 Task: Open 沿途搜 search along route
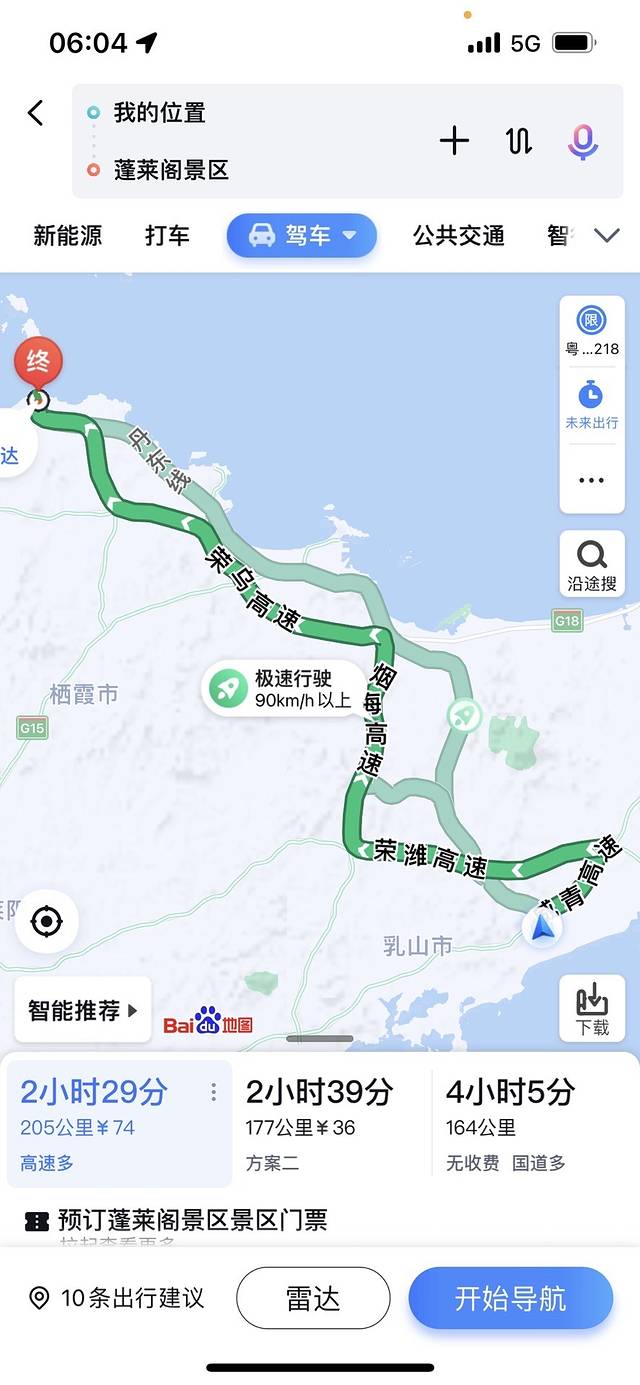[592, 564]
